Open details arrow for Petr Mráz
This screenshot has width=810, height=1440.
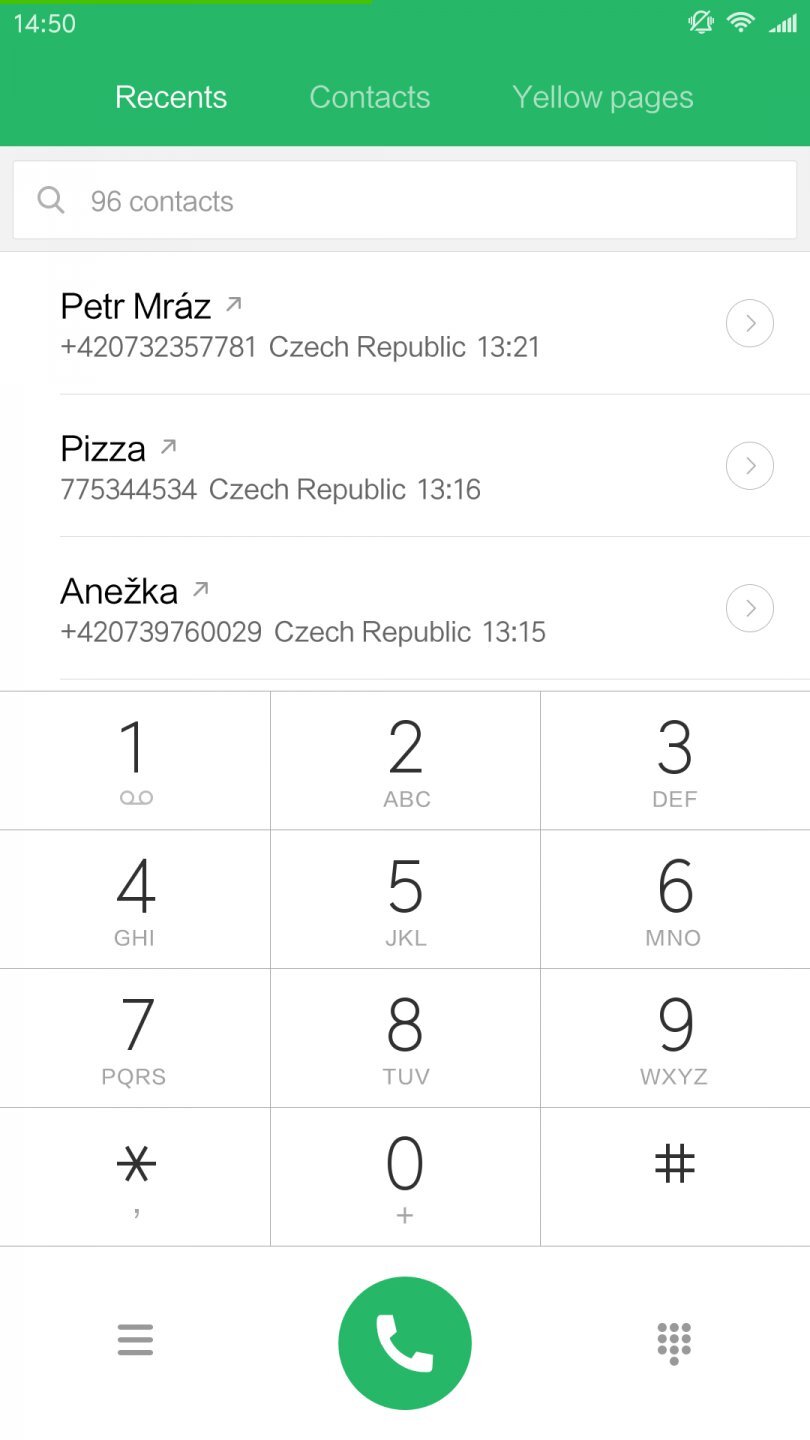(749, 324)
